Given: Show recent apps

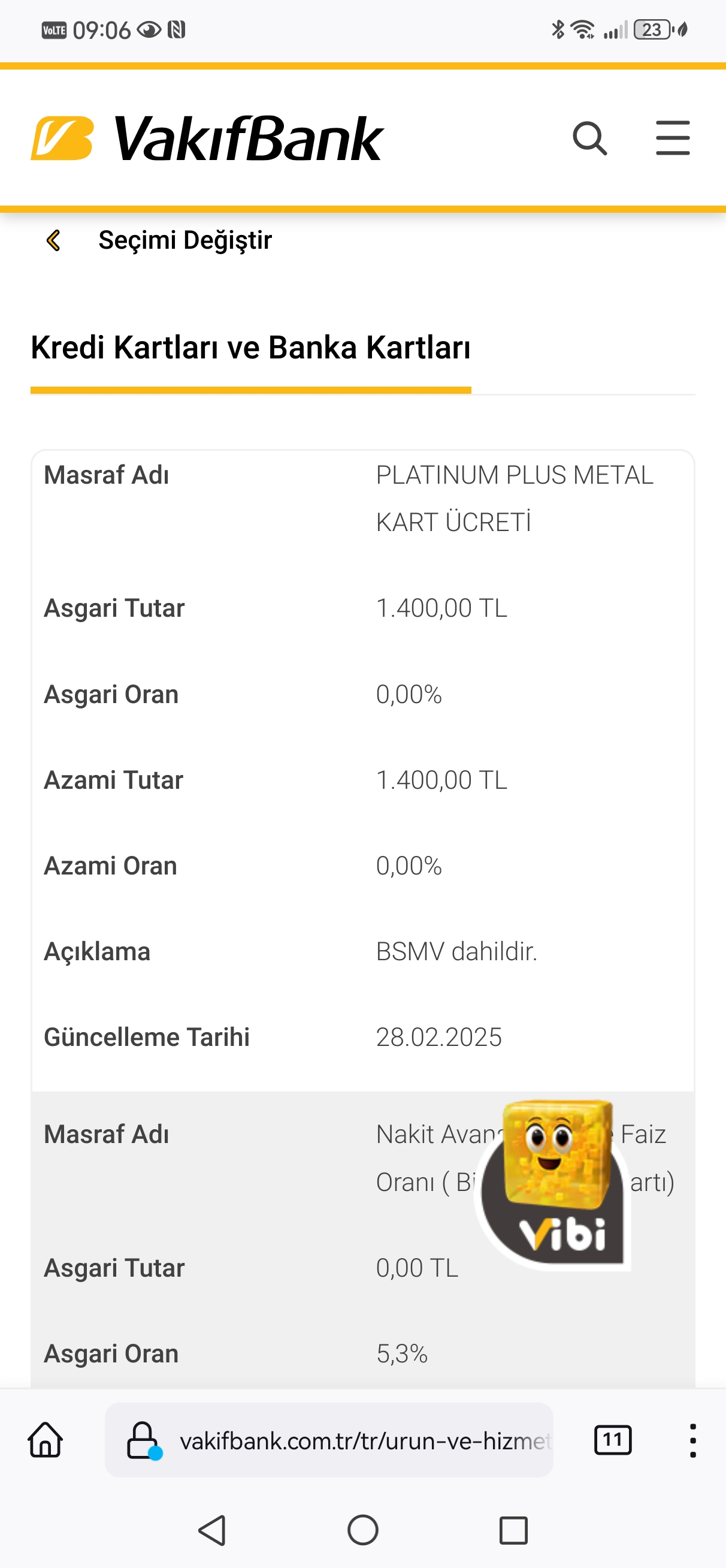Looking at the screenshot, I should (x=513, y=1530).
